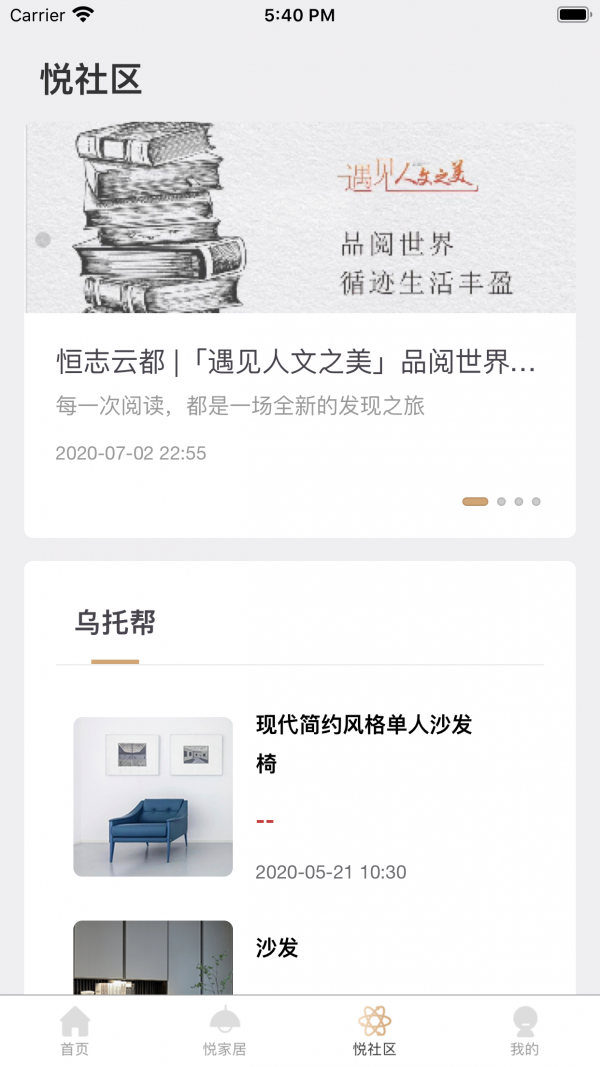Tap the banner carousel page indicator
Viewport: 600px width, 1067px height.
[x=502, y=501]
